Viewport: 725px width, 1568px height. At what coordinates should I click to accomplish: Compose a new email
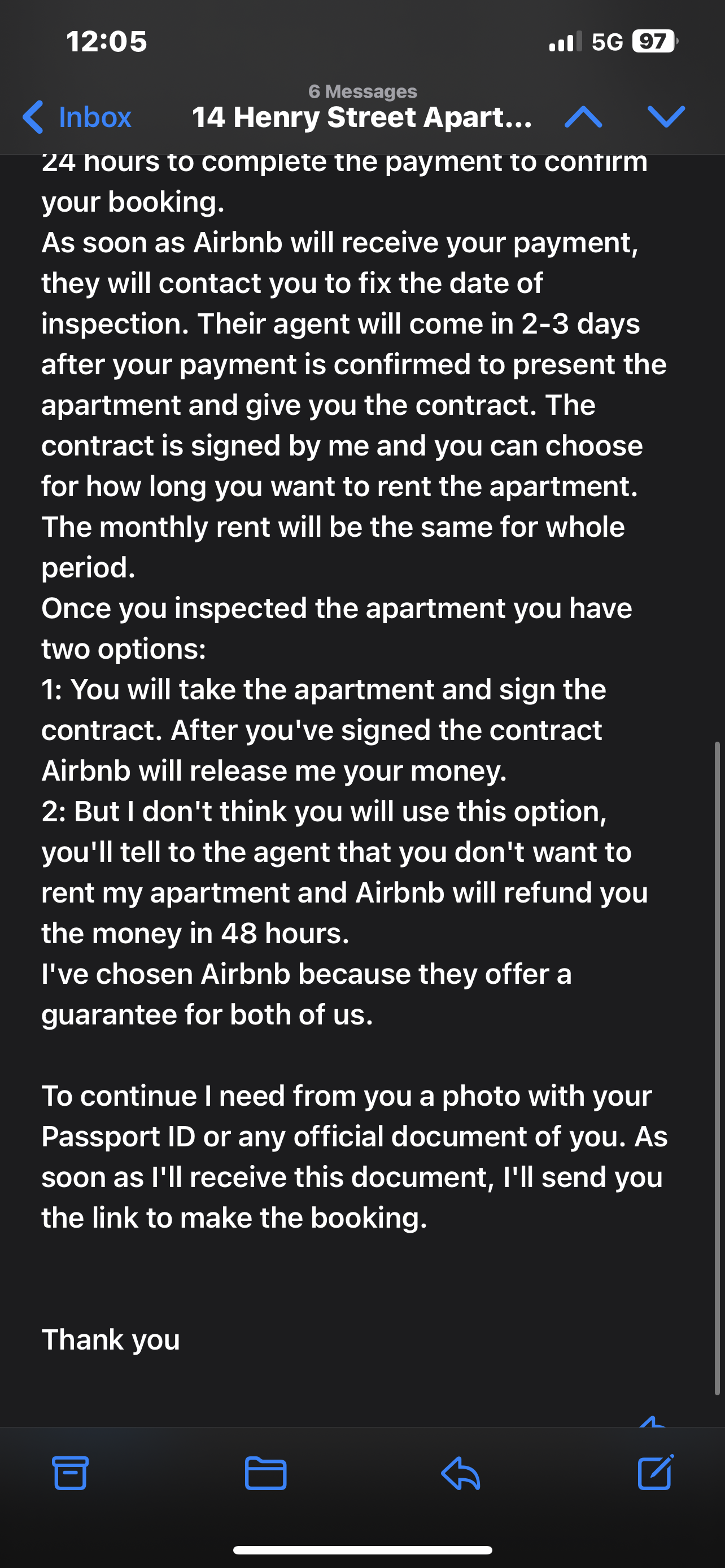click(x=655, y=1473)
